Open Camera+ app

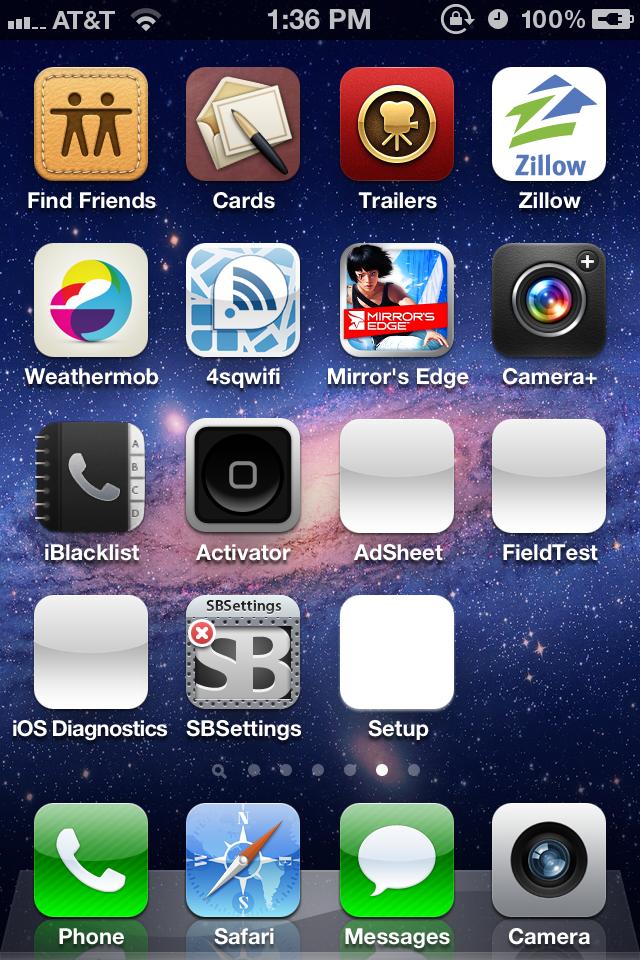(x=549, y=300)
